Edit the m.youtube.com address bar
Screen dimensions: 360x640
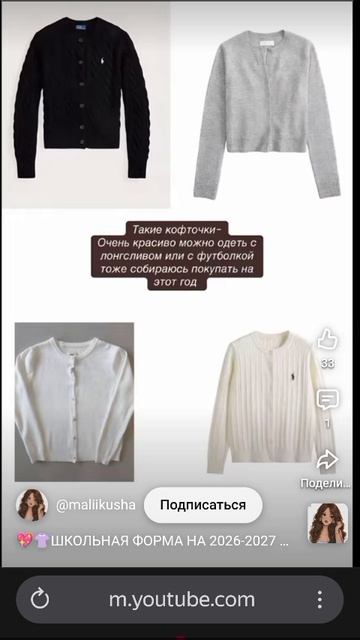tap(182, 600)
